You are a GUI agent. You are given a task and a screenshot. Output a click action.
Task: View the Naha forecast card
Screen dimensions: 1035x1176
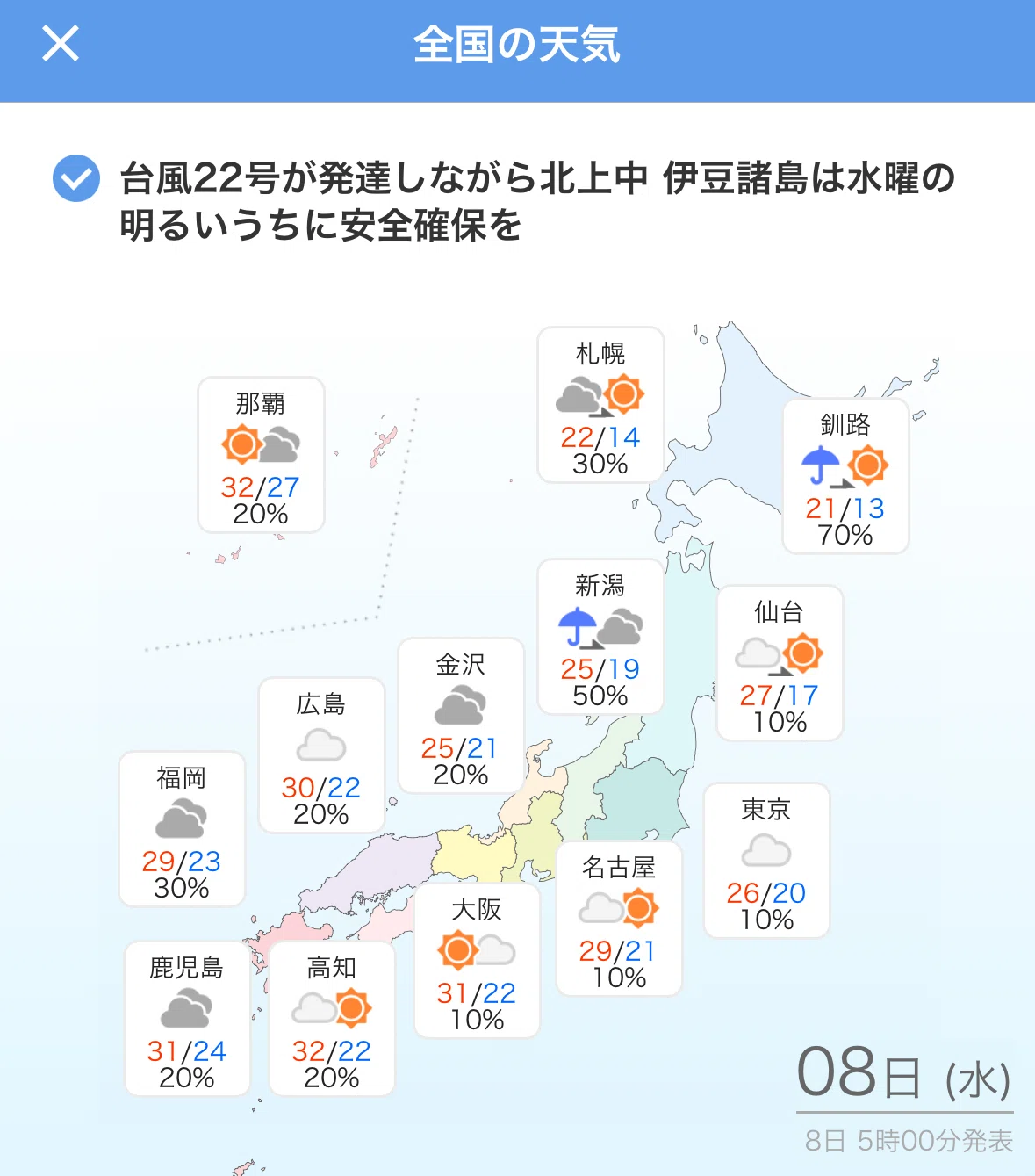261,455
